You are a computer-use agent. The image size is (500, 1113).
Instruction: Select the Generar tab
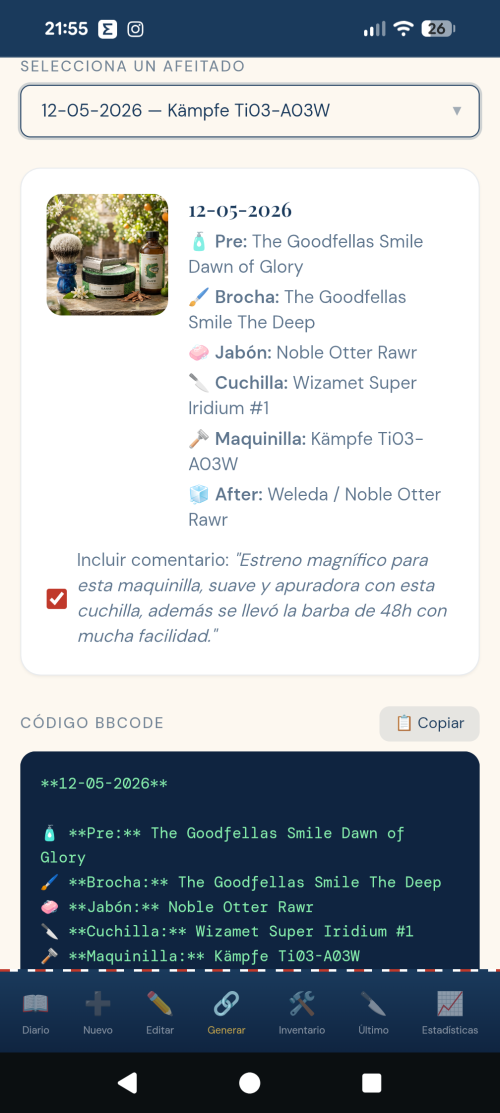(227, 1013)
